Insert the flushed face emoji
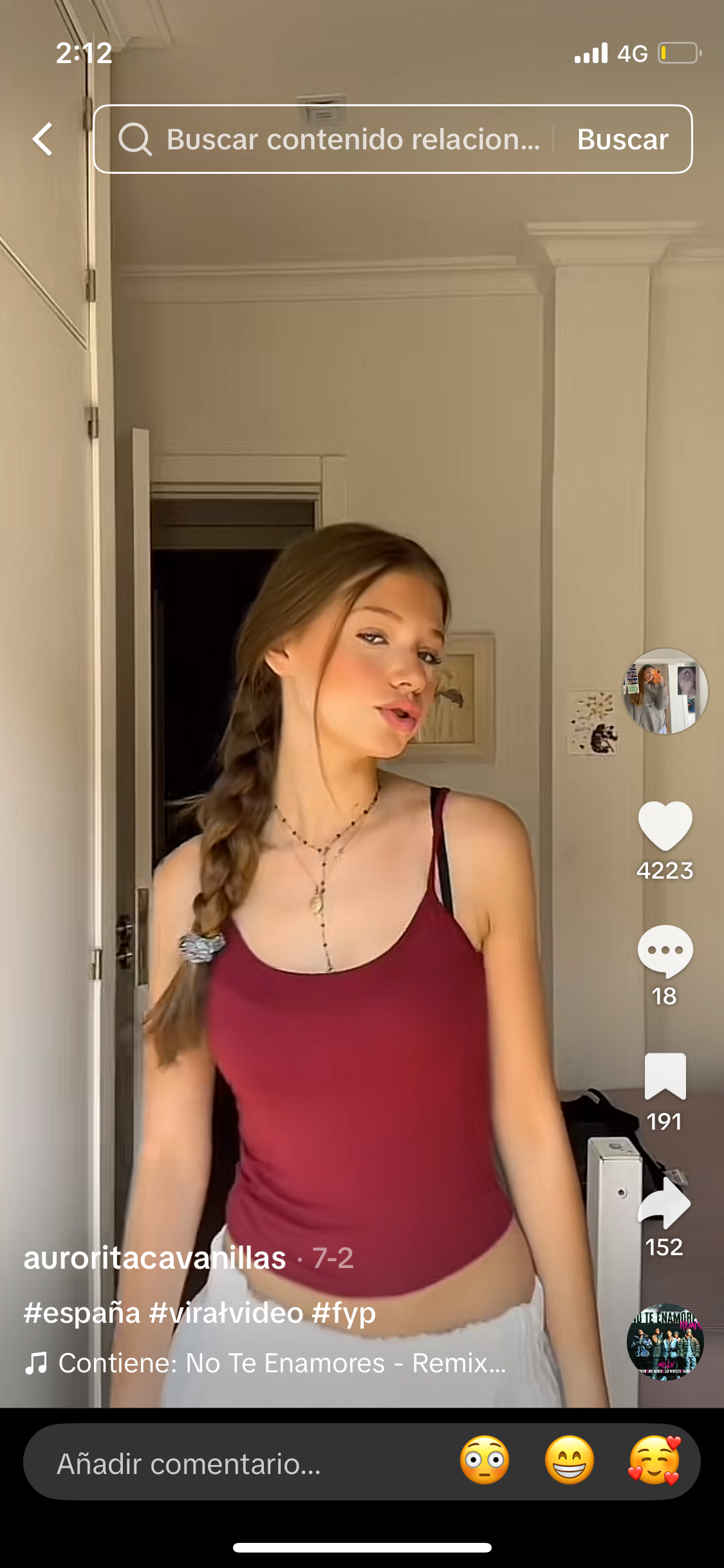The image size is (724, 1568). pyautogui.click(x=485, y=1460)
